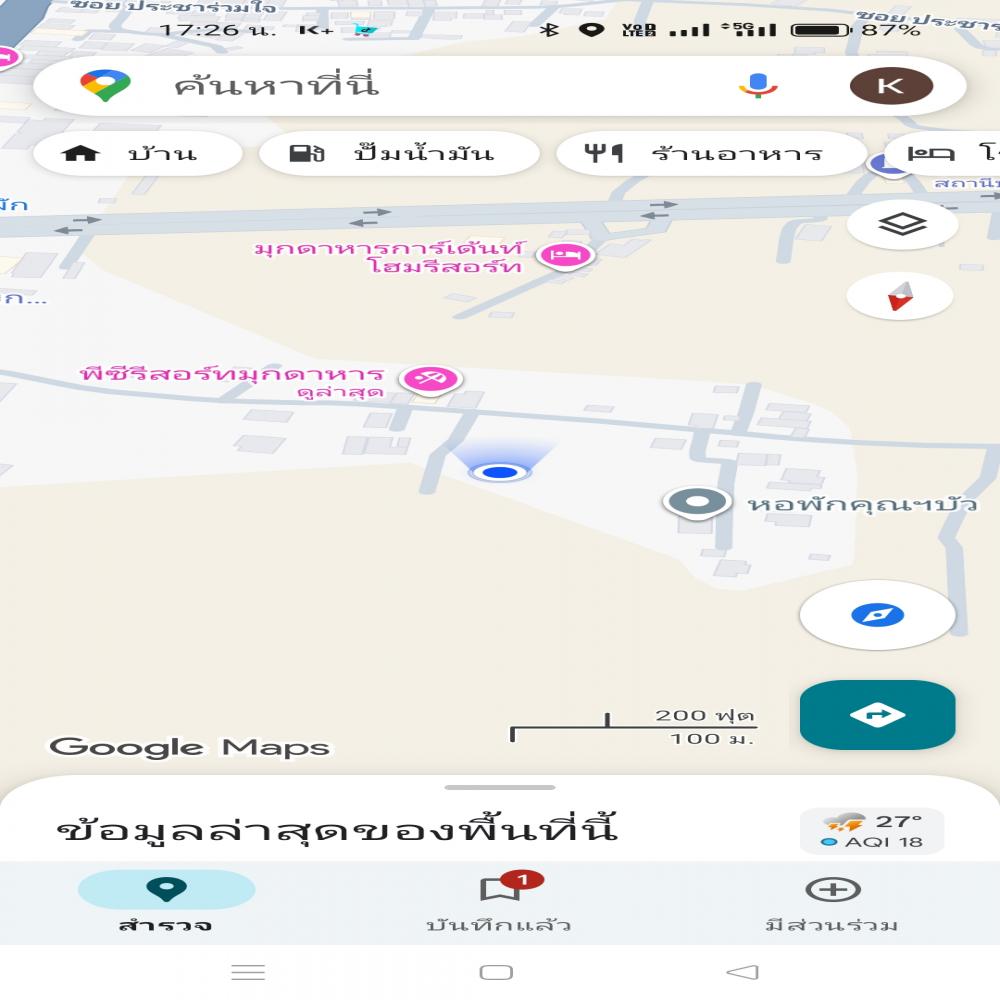
Task: Start voice search with the microphone
Action: (x=758, y=86)
